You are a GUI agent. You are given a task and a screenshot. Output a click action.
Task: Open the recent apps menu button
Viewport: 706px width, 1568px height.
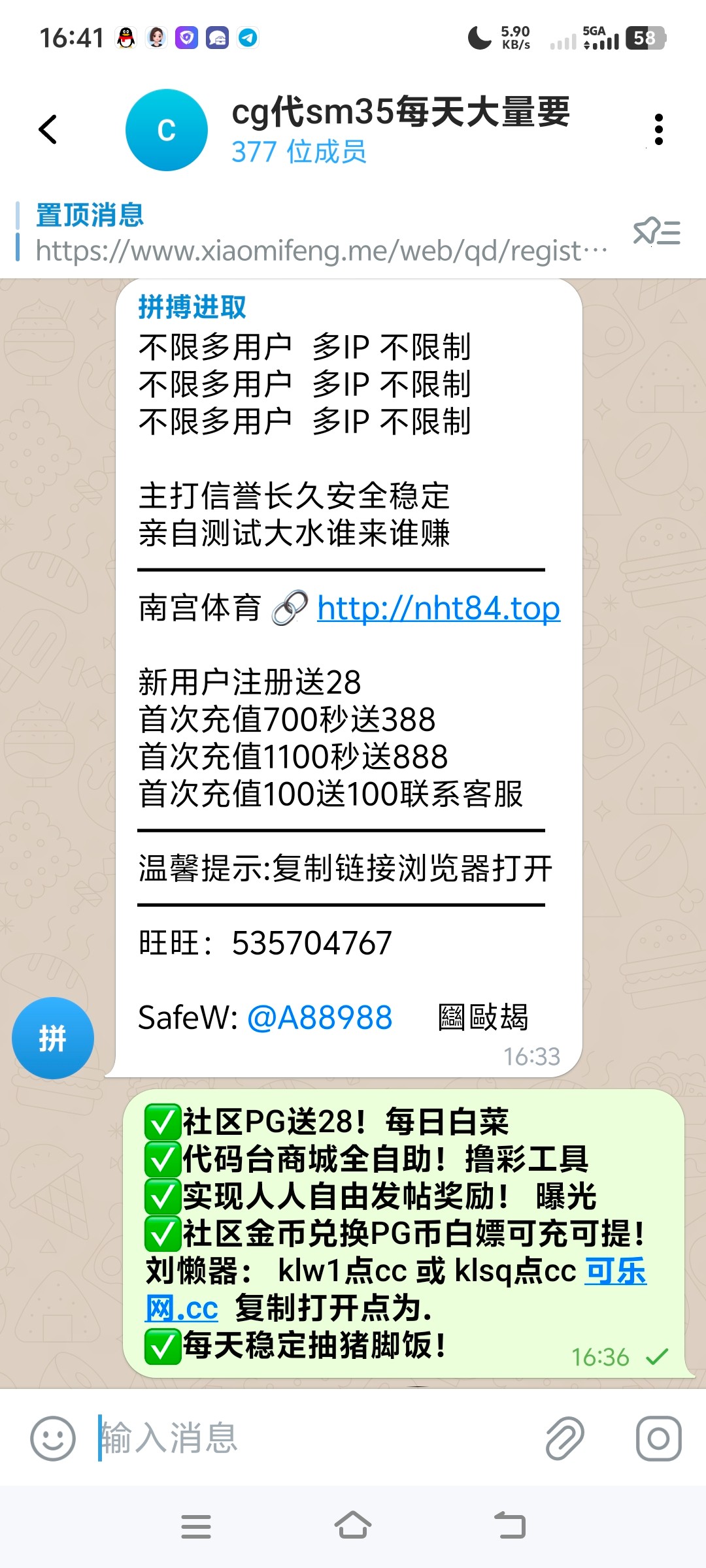(195, 1526)
